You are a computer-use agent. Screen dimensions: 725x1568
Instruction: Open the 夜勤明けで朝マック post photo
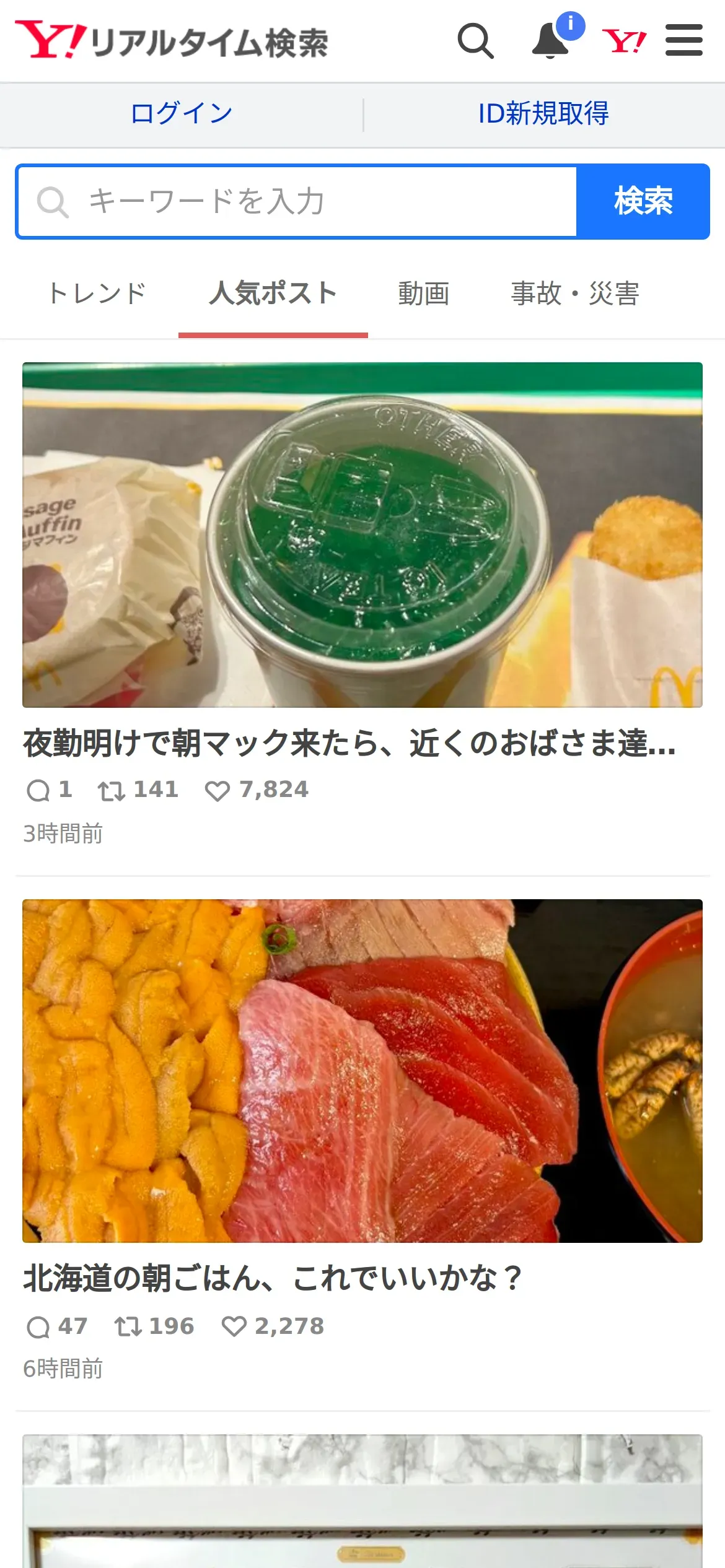[x=362, y=535]
